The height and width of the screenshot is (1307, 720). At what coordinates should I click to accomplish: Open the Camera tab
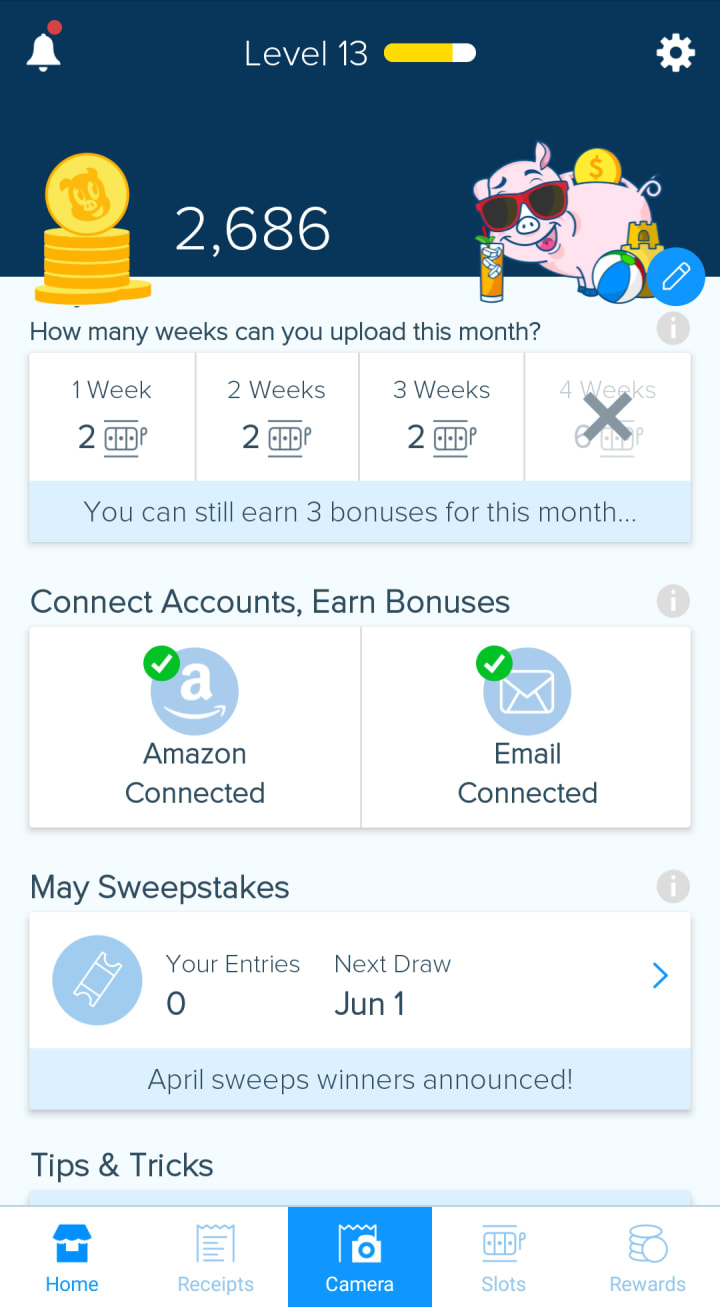360,1258
